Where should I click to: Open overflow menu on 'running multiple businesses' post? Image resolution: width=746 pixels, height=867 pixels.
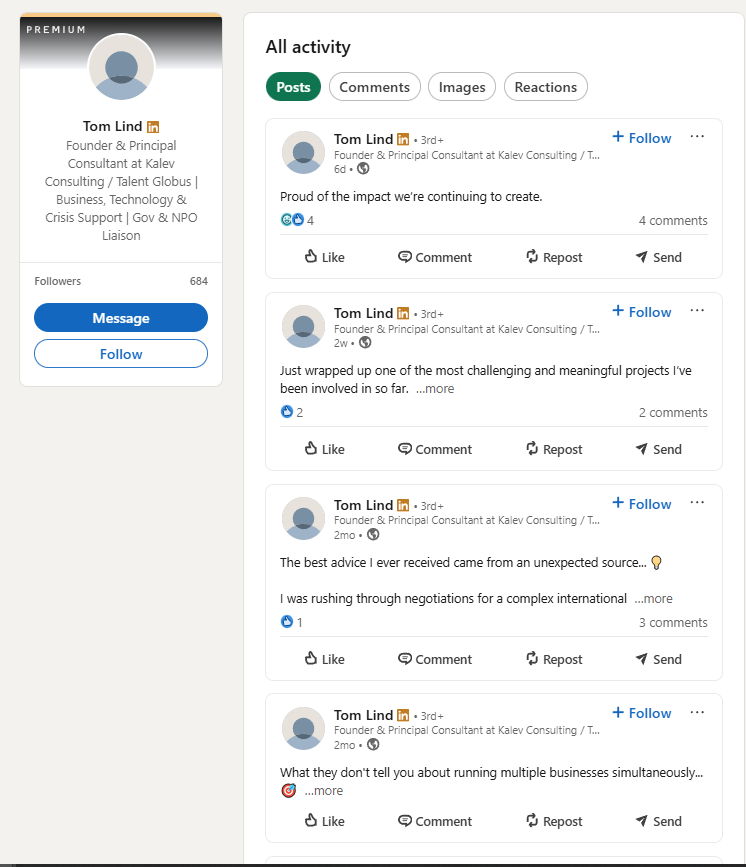coord(697,712)
